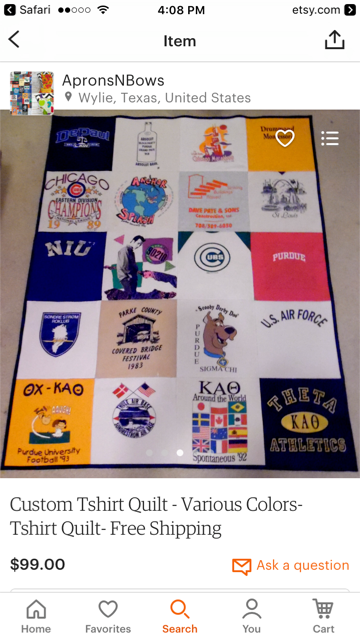360x640 pixels.
Task: Open the quilt photo full screen
Action: (180, 294)
